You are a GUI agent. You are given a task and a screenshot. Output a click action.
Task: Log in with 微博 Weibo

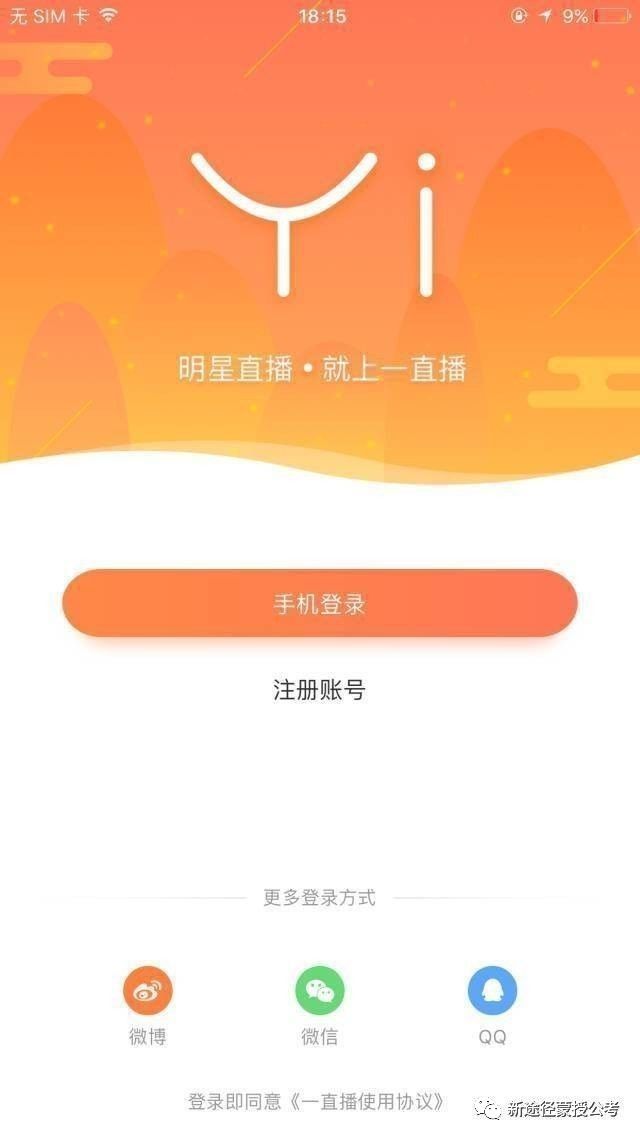(147, 992)
